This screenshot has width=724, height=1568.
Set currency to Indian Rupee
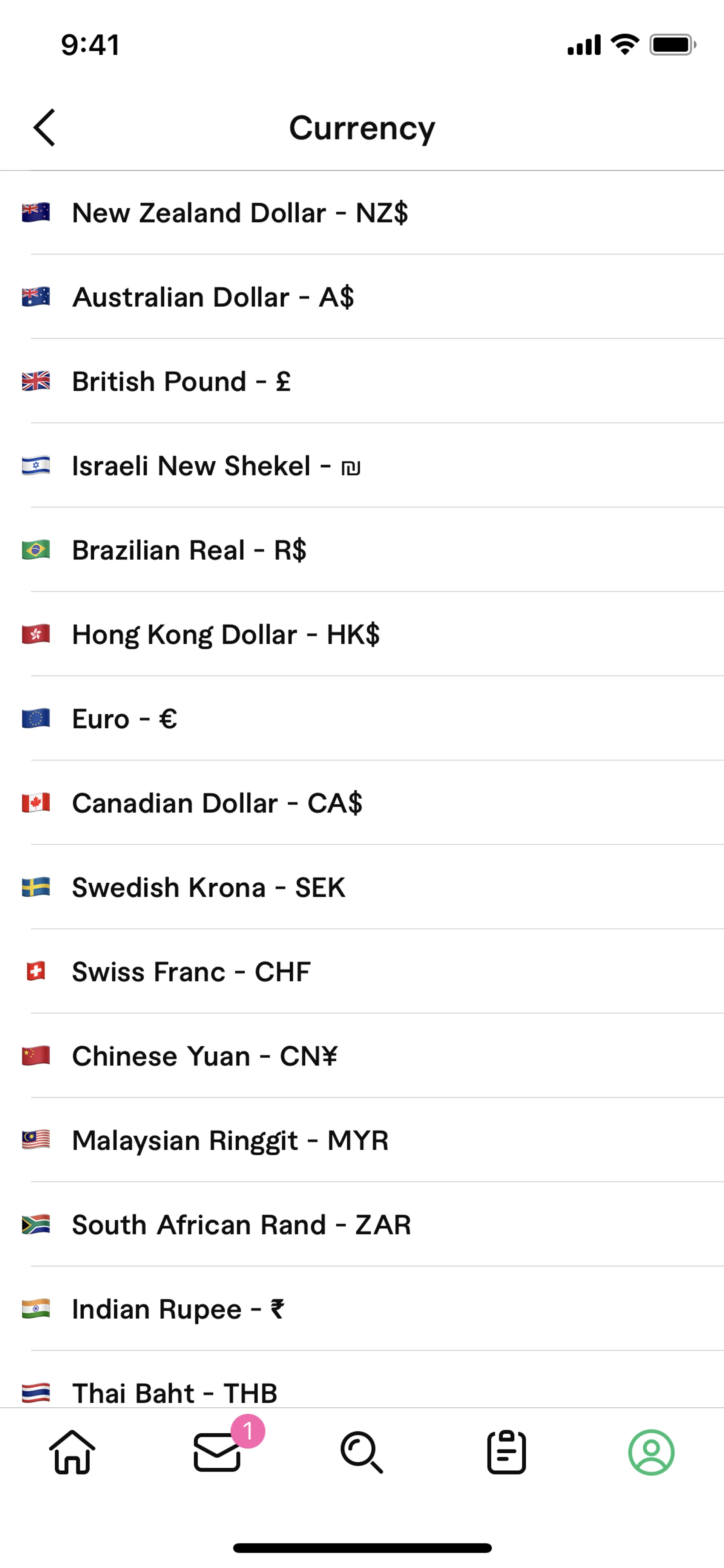pos(178,1309)
